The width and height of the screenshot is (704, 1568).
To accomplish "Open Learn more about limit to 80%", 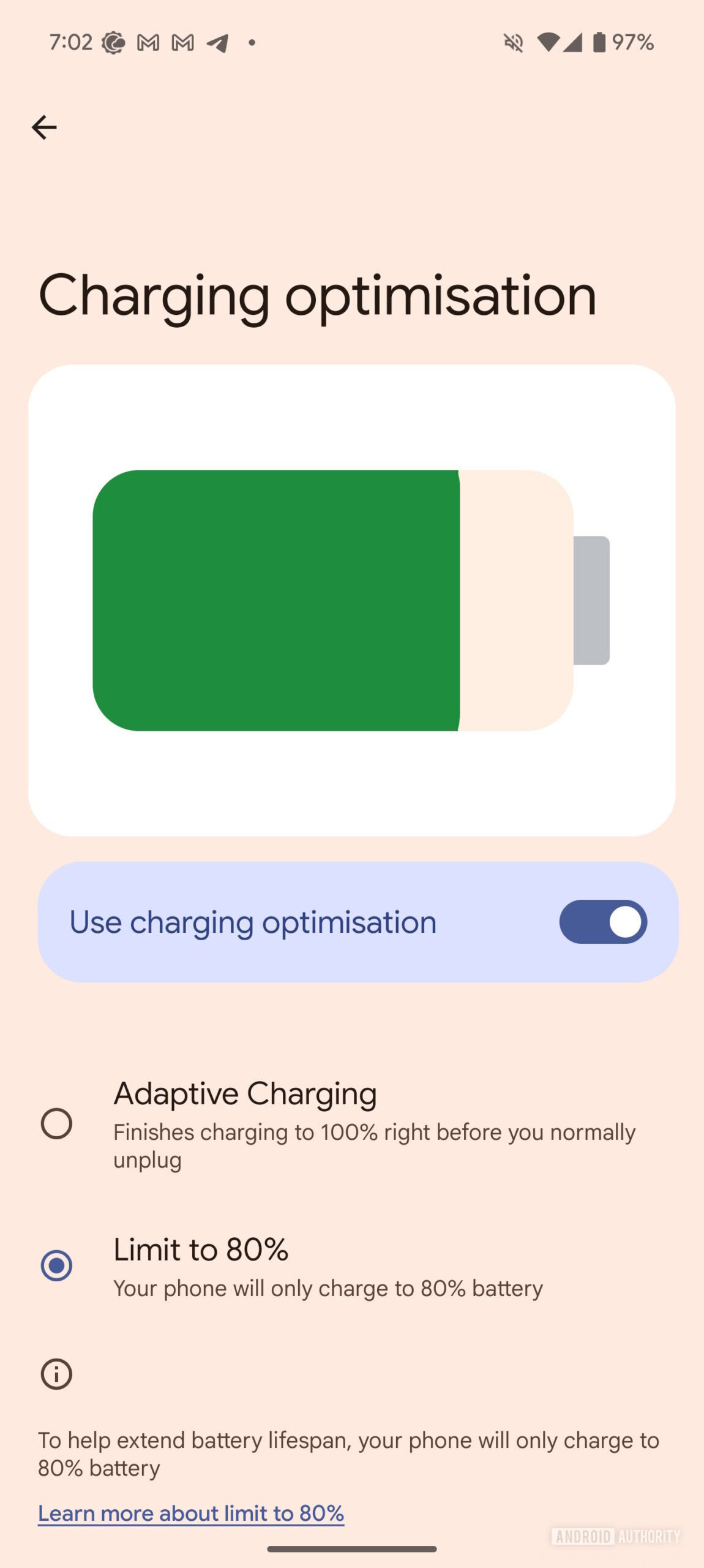I will tap(192, 1513).
